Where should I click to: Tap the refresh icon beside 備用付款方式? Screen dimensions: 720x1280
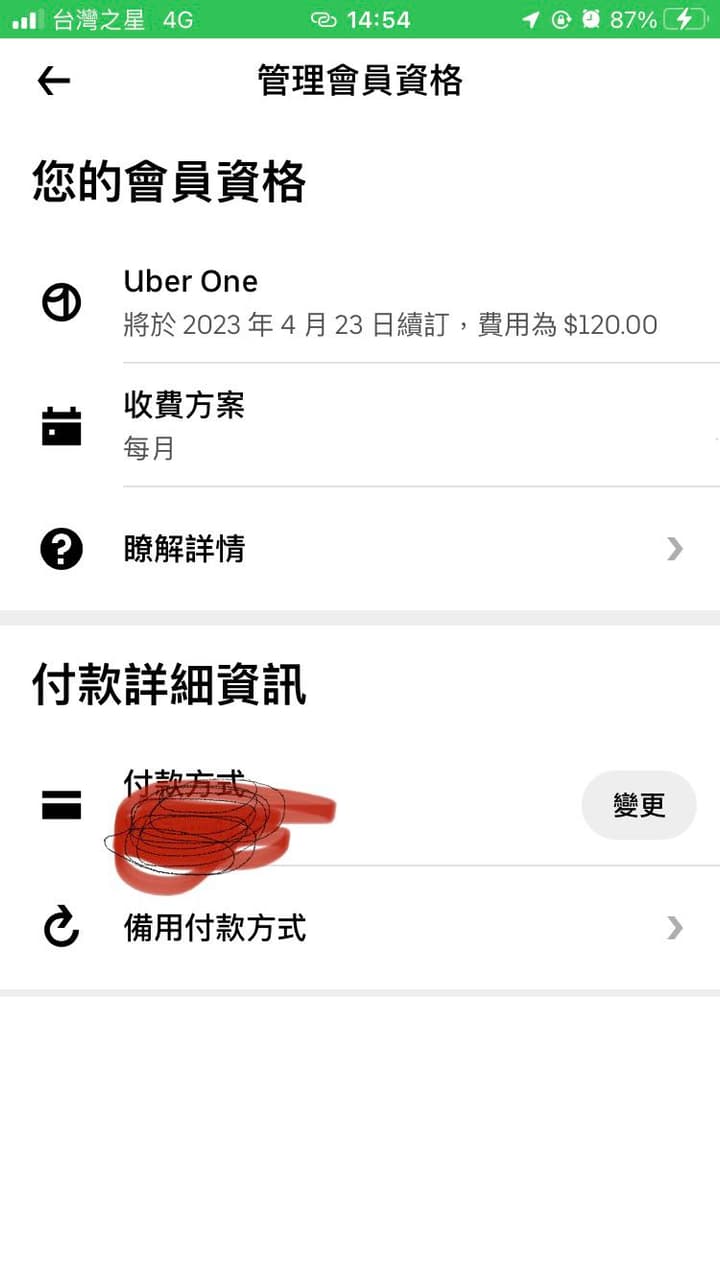pyautogui.click(x=60, y=928)
